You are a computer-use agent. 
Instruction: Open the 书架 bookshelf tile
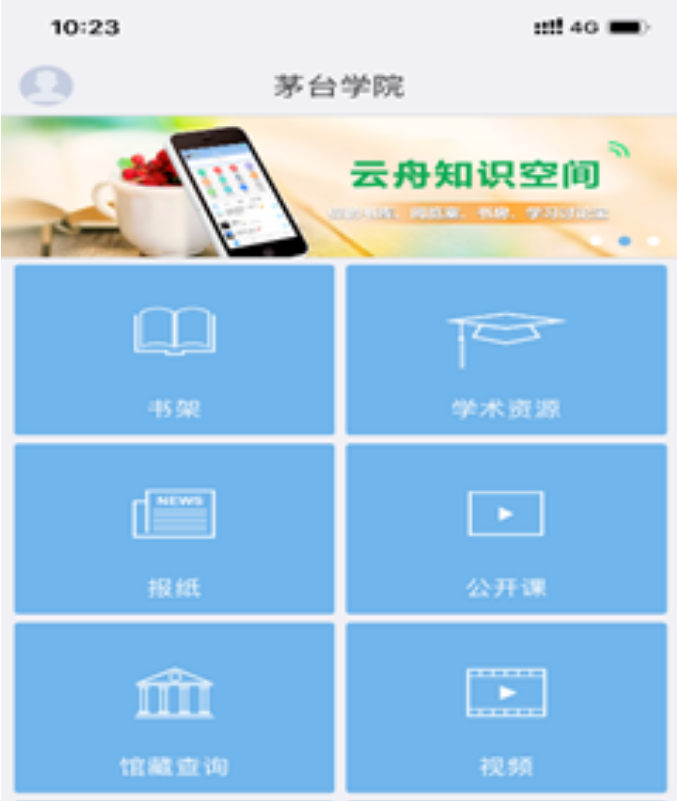pyautogui.click(x=174, y=350)
